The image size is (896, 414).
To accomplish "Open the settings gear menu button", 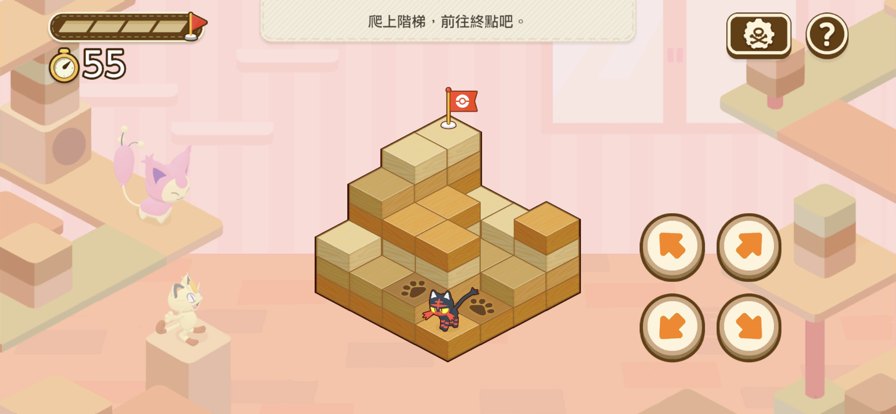I will click(x=758, y=35).
